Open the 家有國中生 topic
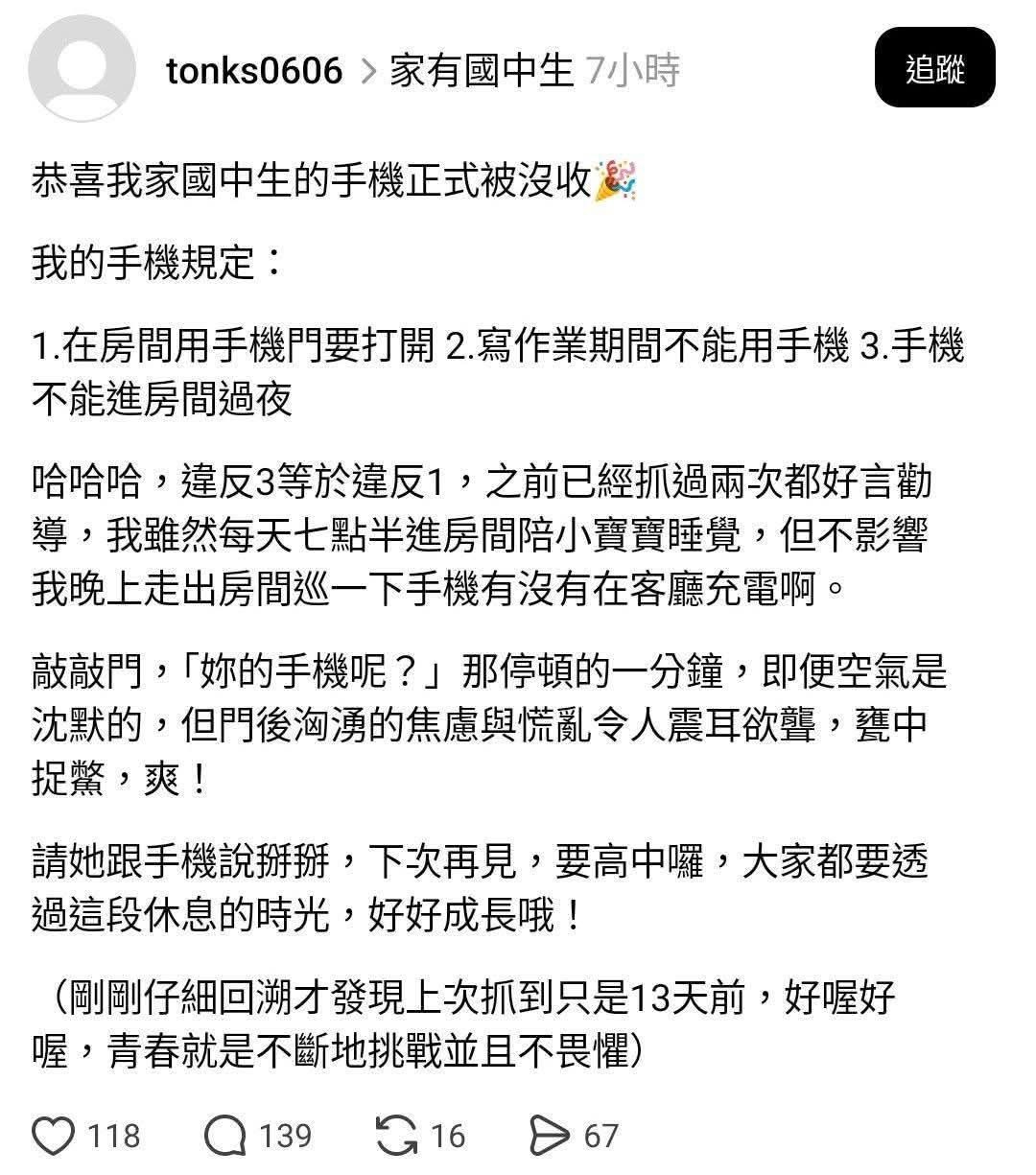Screen dimensions: 1036x1175 (481, 70)
